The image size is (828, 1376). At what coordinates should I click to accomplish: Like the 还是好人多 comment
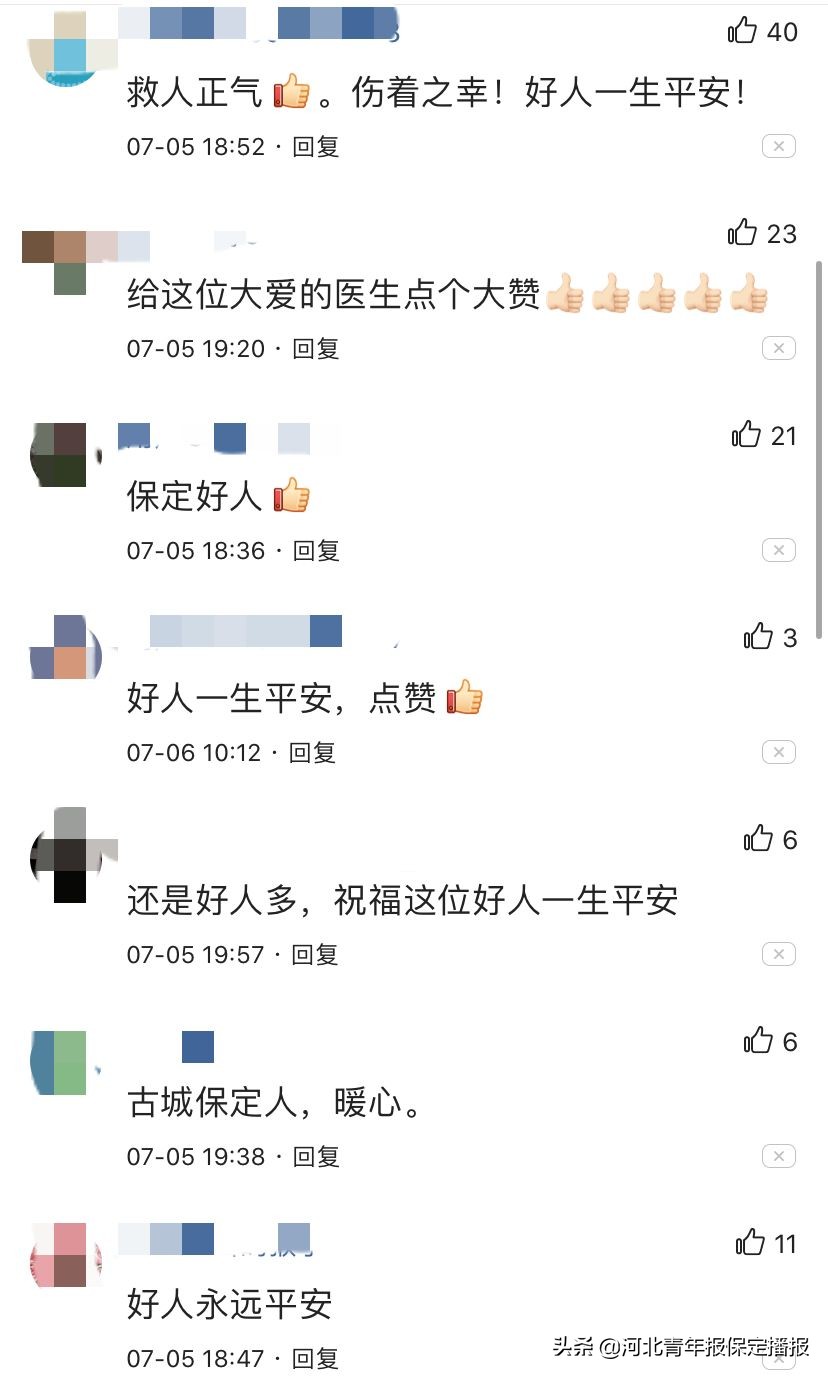coord(760,840)
